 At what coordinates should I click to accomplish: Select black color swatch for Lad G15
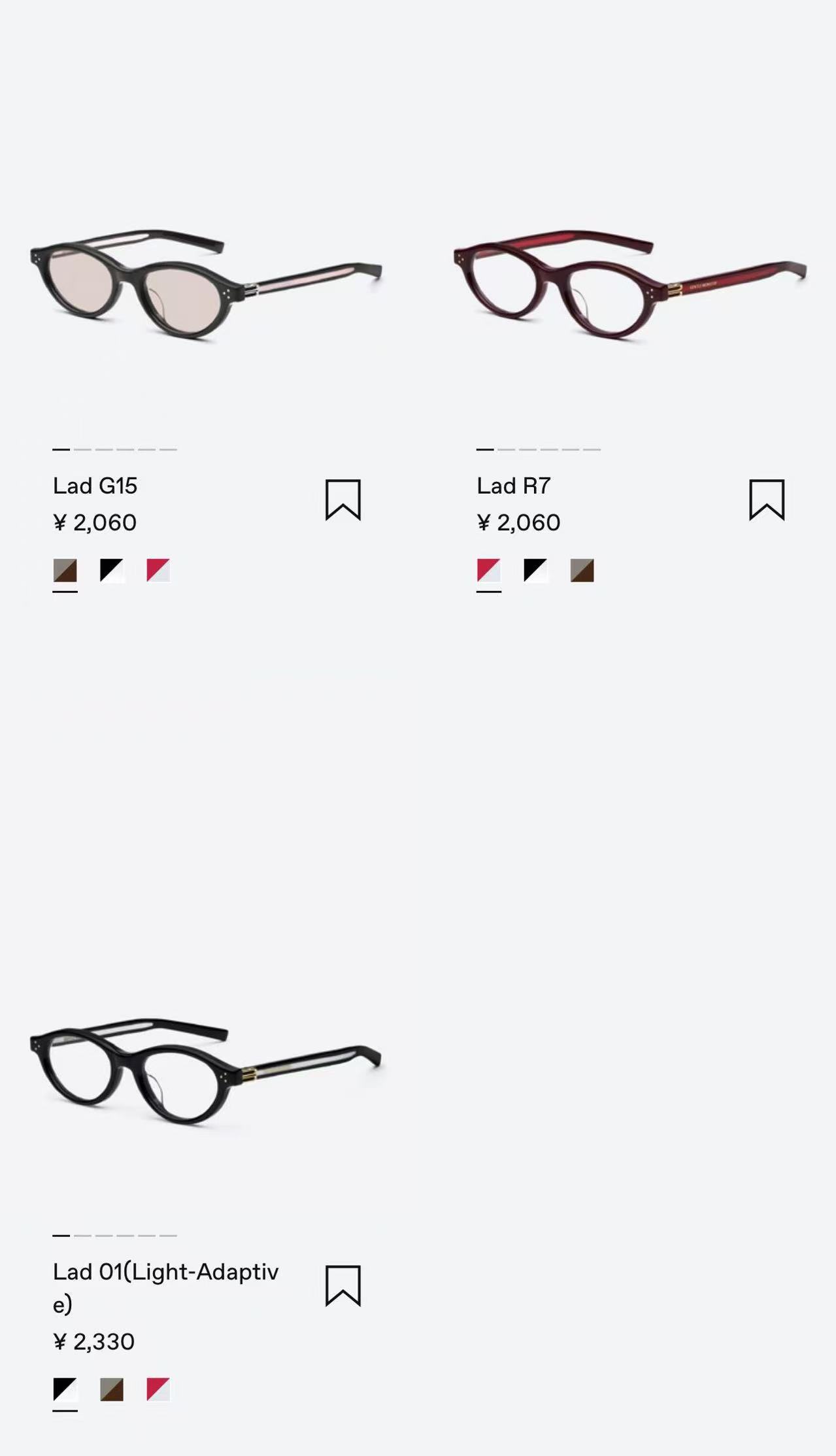tap(112, 570)
